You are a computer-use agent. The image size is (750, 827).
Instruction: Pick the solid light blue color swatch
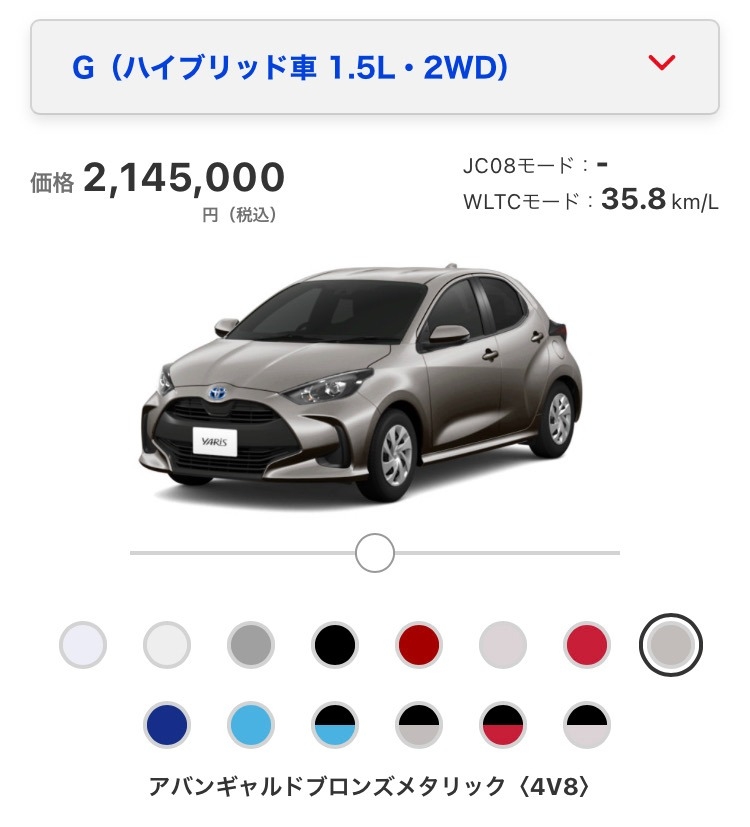(x=250, y=726)
